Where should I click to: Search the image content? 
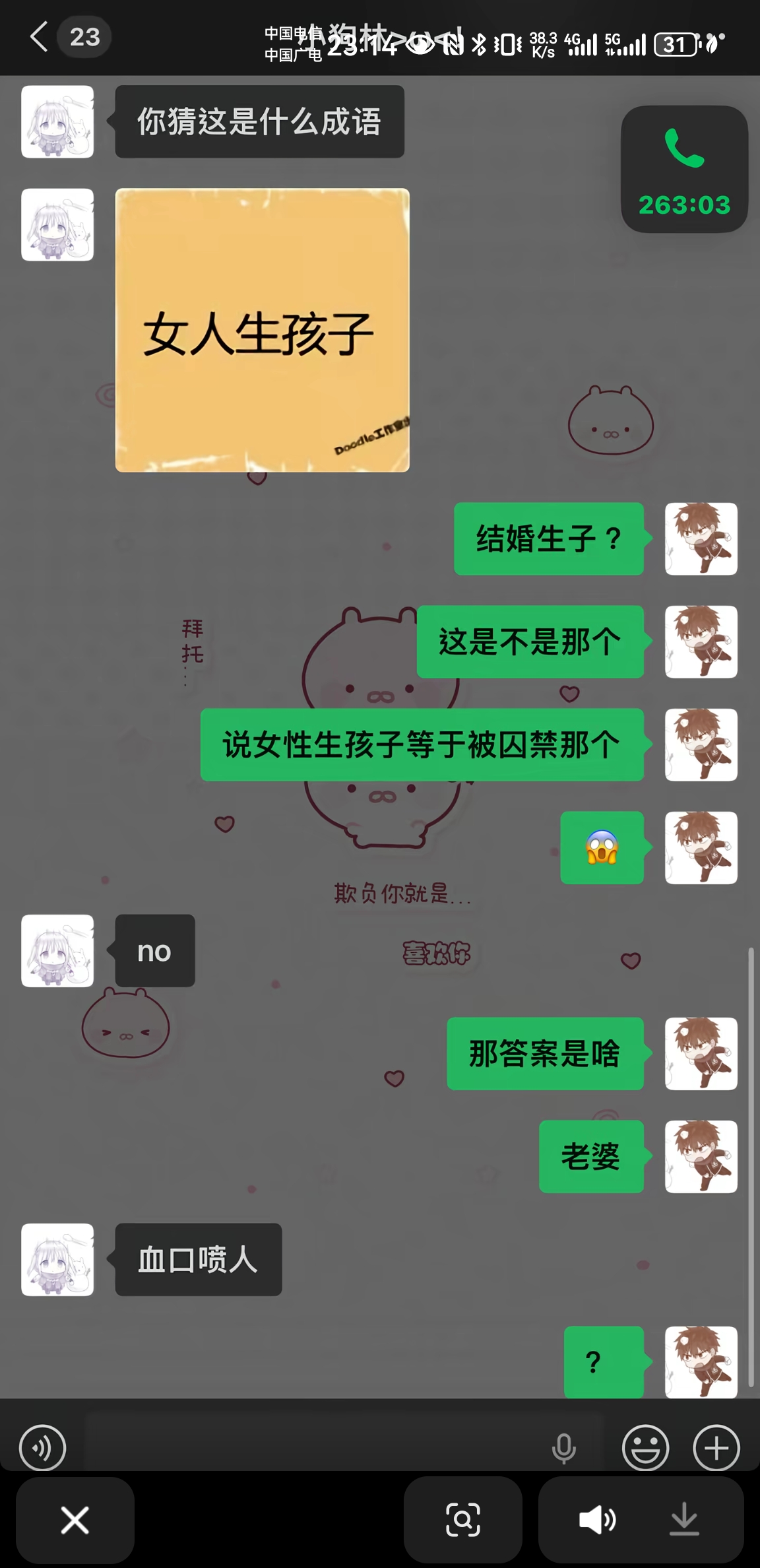[x=462, y=1520]
